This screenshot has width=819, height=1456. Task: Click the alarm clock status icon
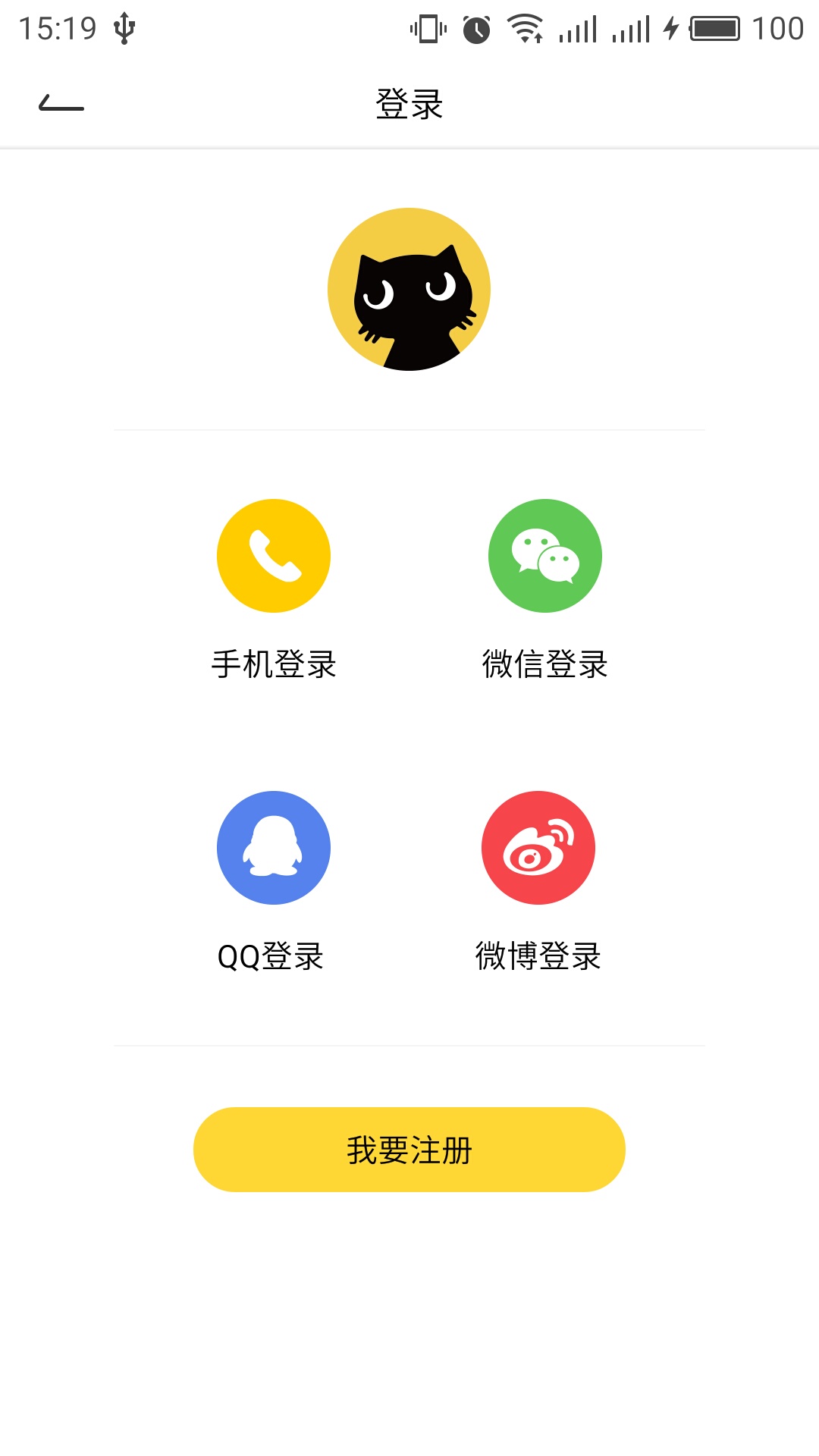pyautogui.click(x=476, y=27)
